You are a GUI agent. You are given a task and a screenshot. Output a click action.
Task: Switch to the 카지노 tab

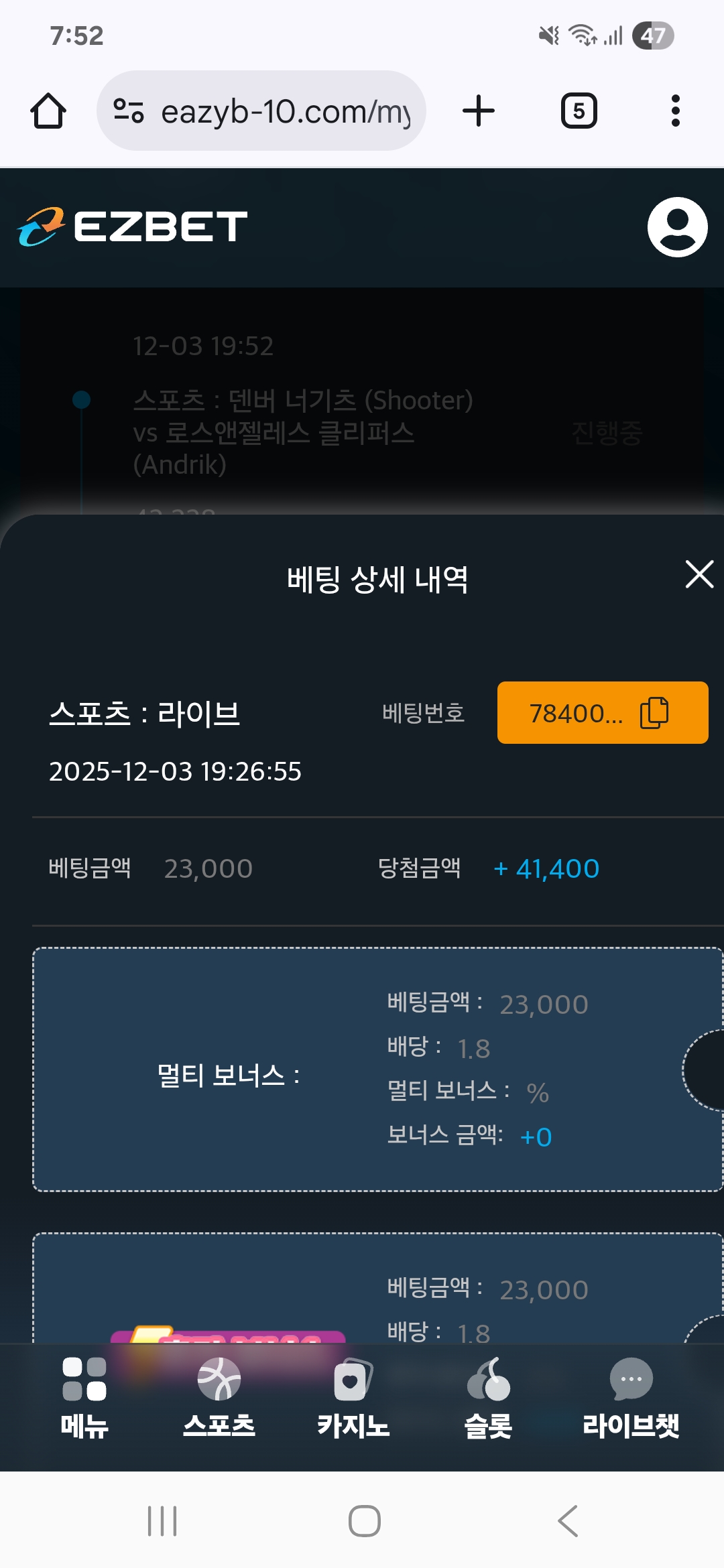click(353, 1398)
